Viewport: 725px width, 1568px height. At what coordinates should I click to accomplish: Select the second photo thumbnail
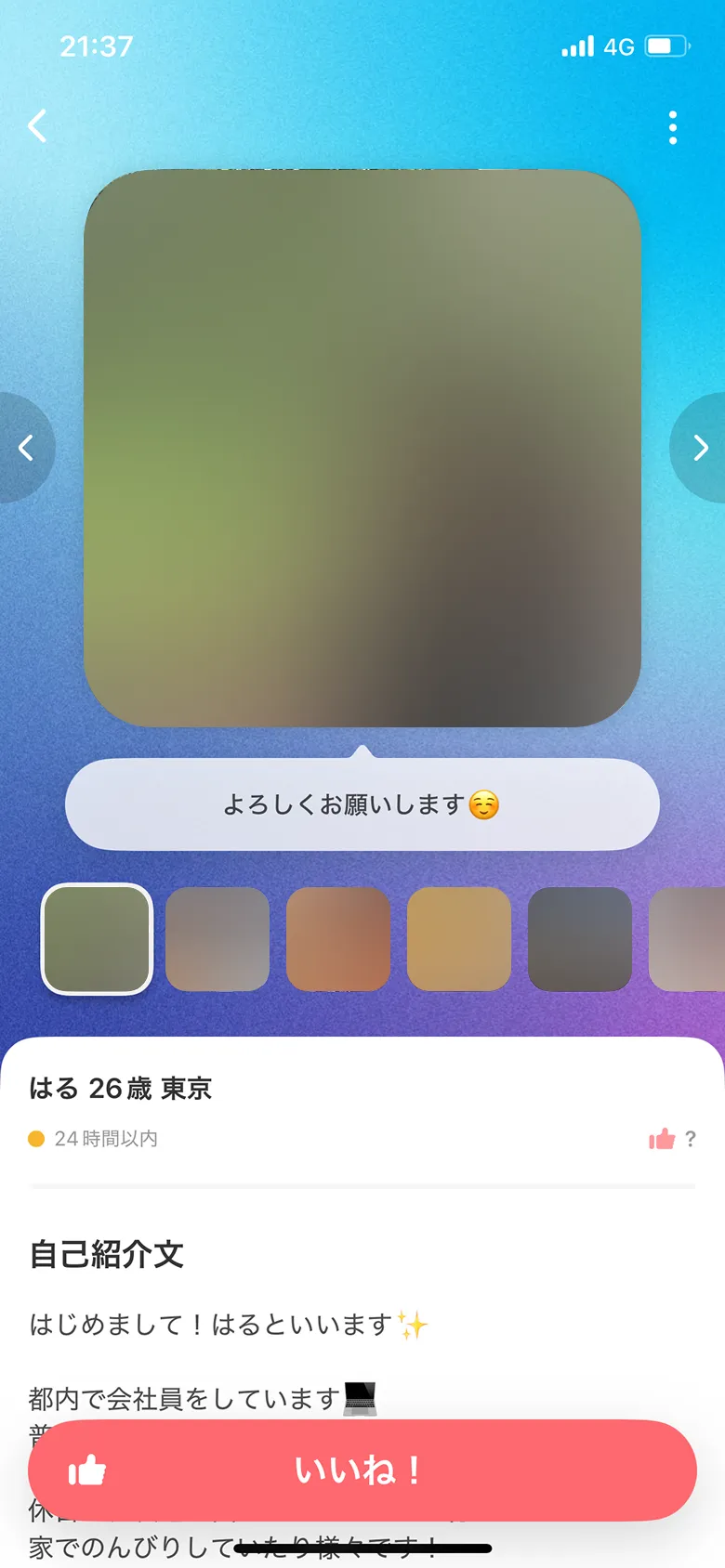[x=217, y=938]
